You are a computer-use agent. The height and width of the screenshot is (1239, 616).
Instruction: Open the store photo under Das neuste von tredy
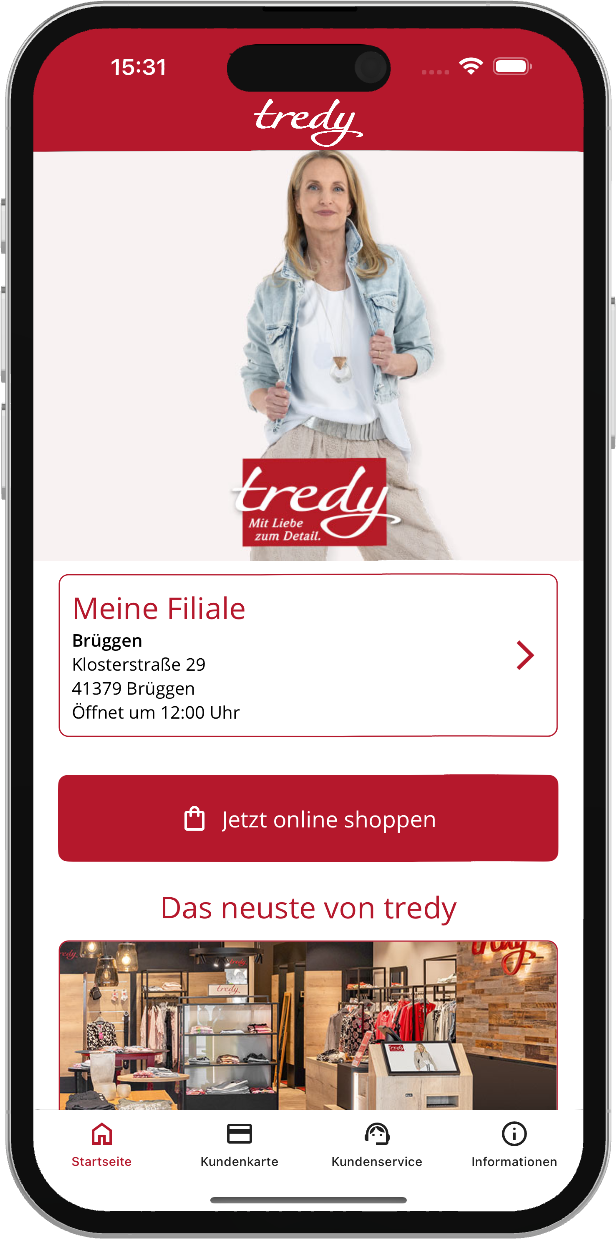pyautogui.click(x=307, y=1024)
